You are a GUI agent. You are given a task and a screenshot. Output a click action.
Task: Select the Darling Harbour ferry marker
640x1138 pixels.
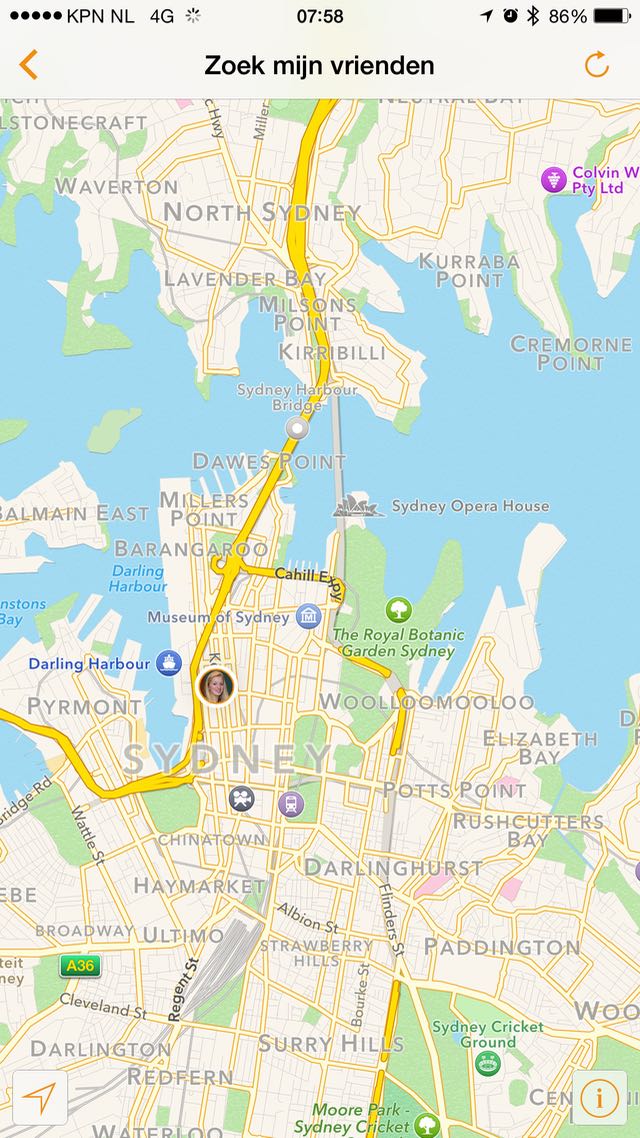click(169, 663)
